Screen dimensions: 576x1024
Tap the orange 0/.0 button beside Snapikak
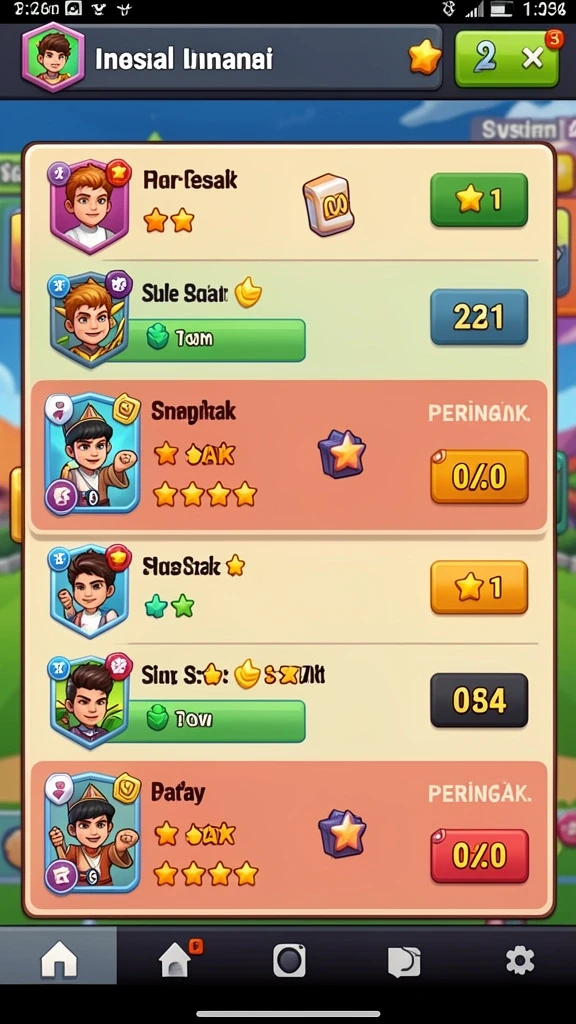[x=479, y=477]
